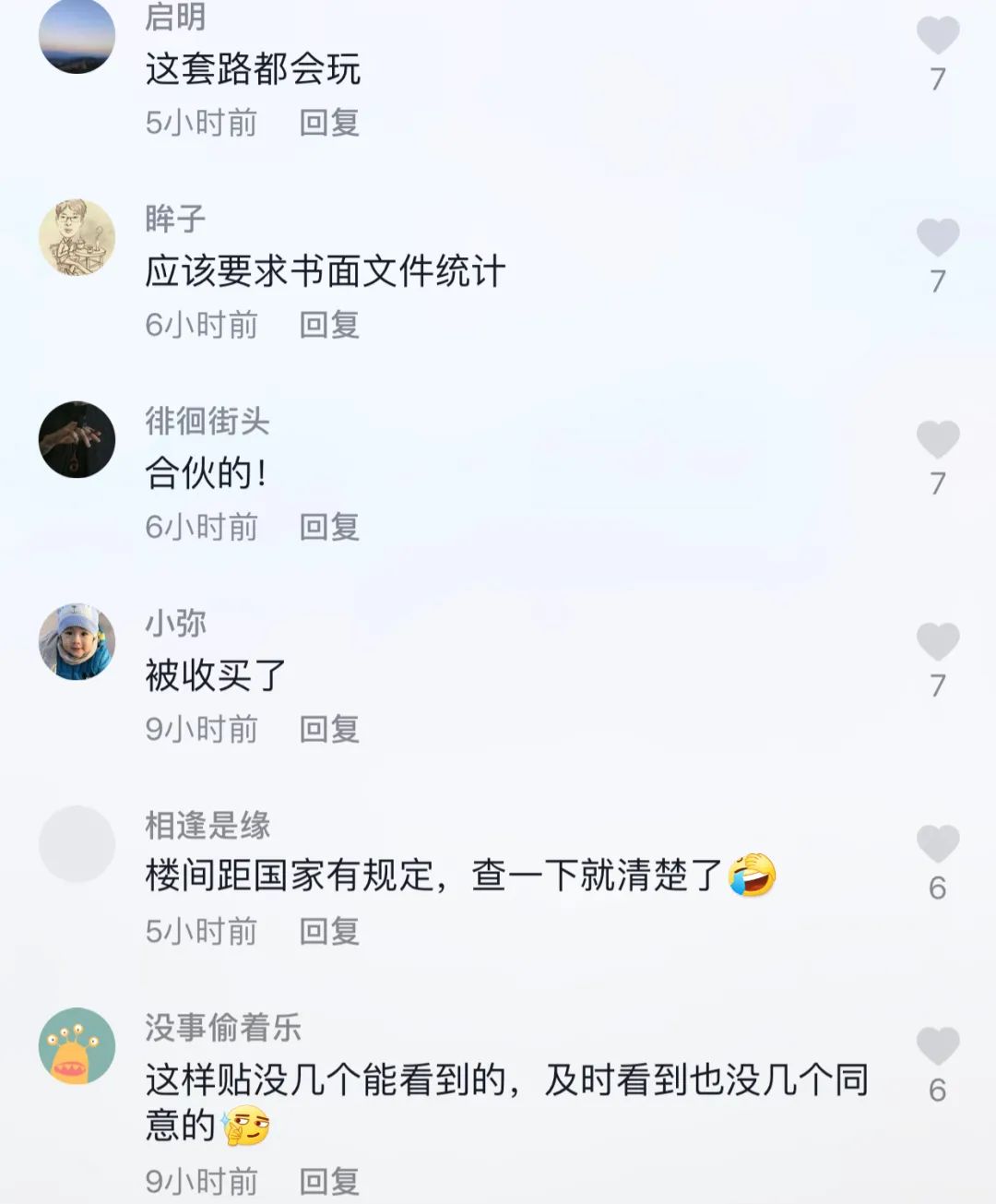
Task: Reply to 小弥's comment
Action: [x=329, y=729]
